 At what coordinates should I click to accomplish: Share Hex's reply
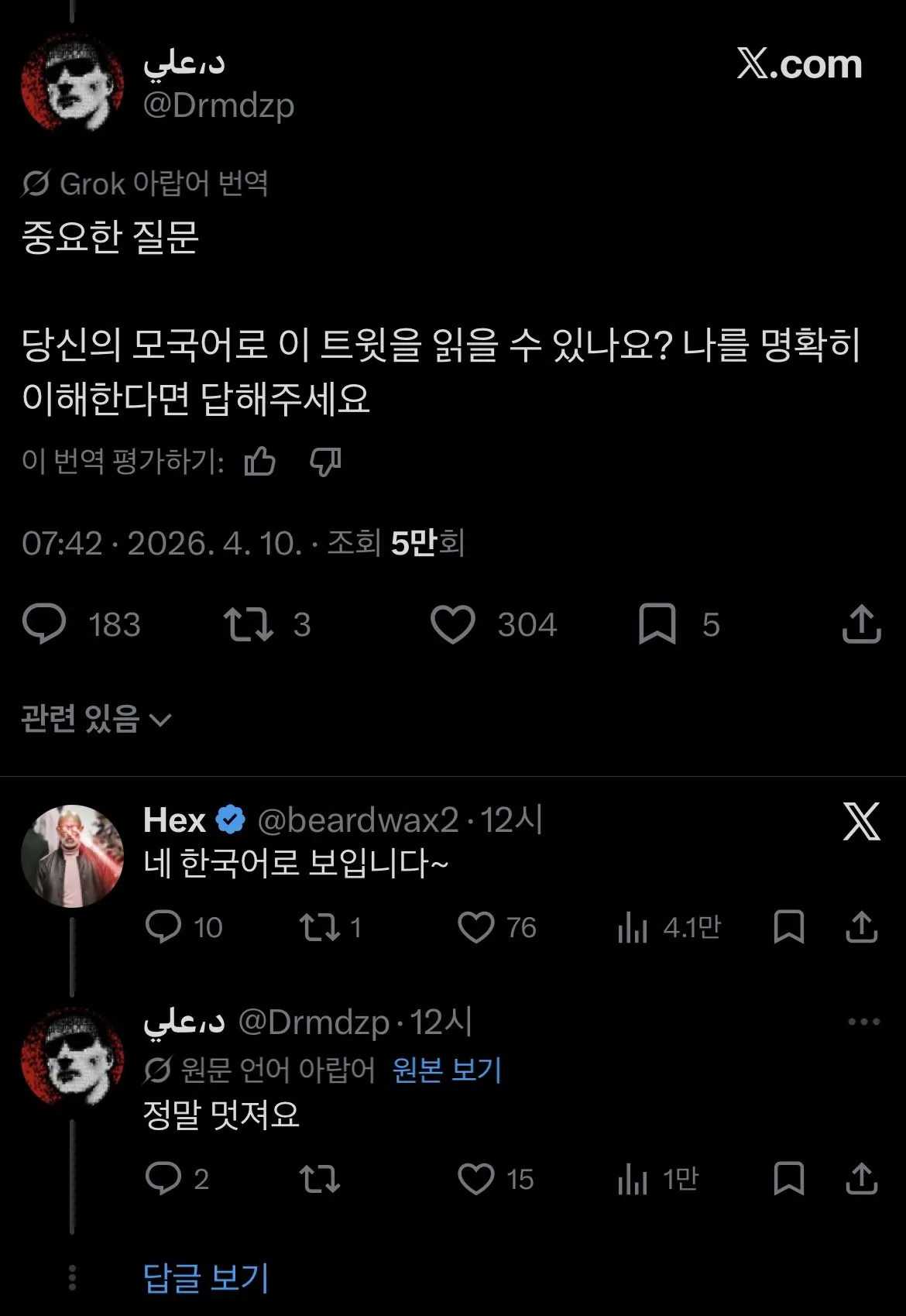pyautogui.click(x=861, y=926)
